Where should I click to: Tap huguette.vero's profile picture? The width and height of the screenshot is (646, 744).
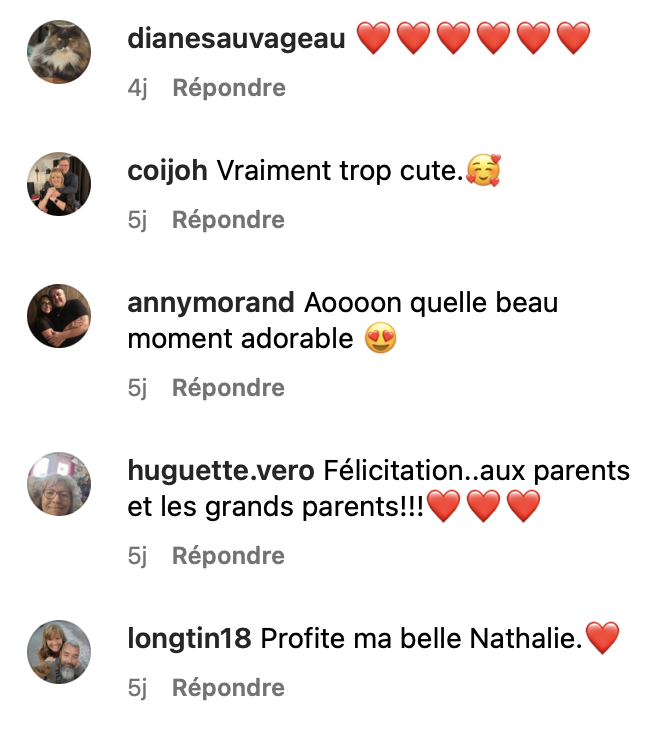(x=59, y=484)
